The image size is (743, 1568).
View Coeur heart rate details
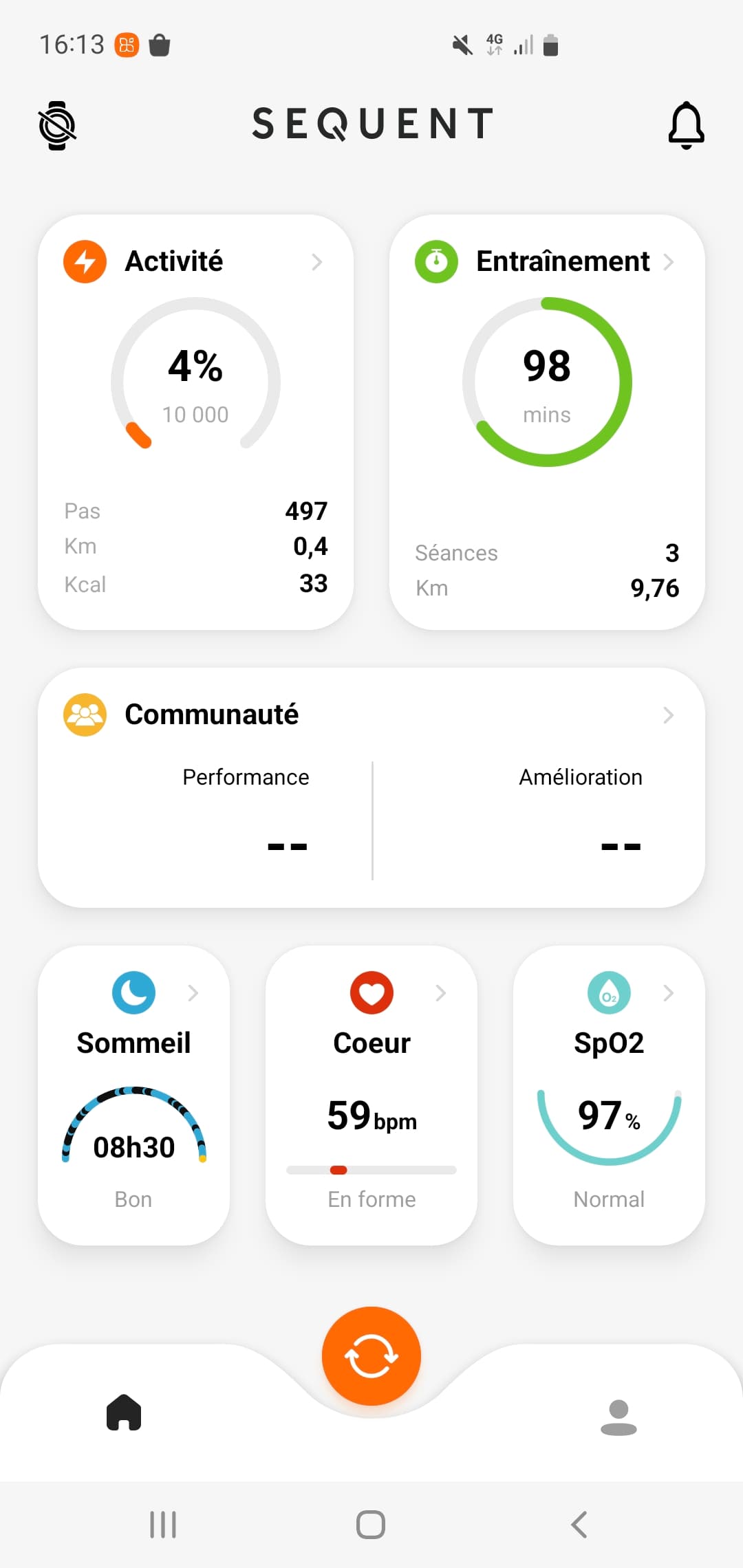click(371, 1095)
